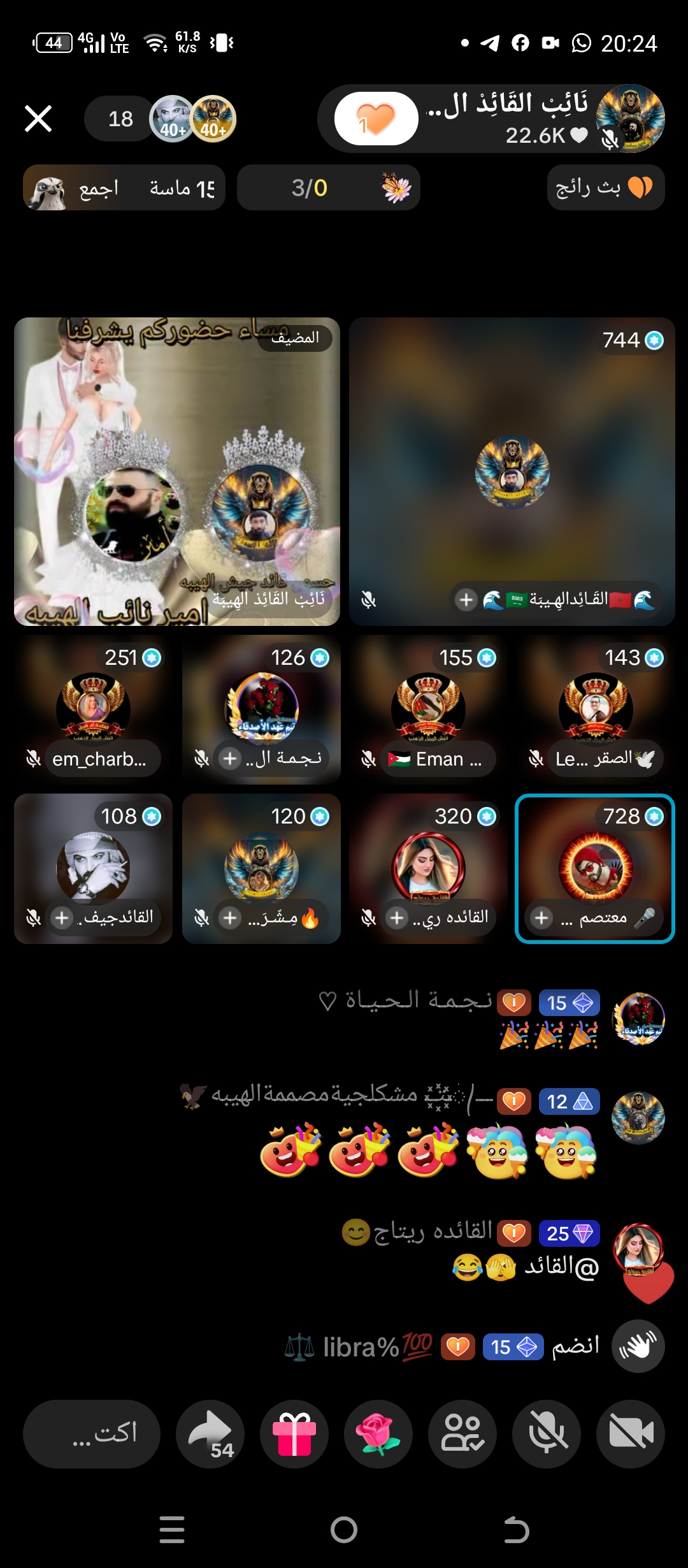Open the اجمع 15 ماسة diamond task
Screen dimensions: 688x1568
124,187
